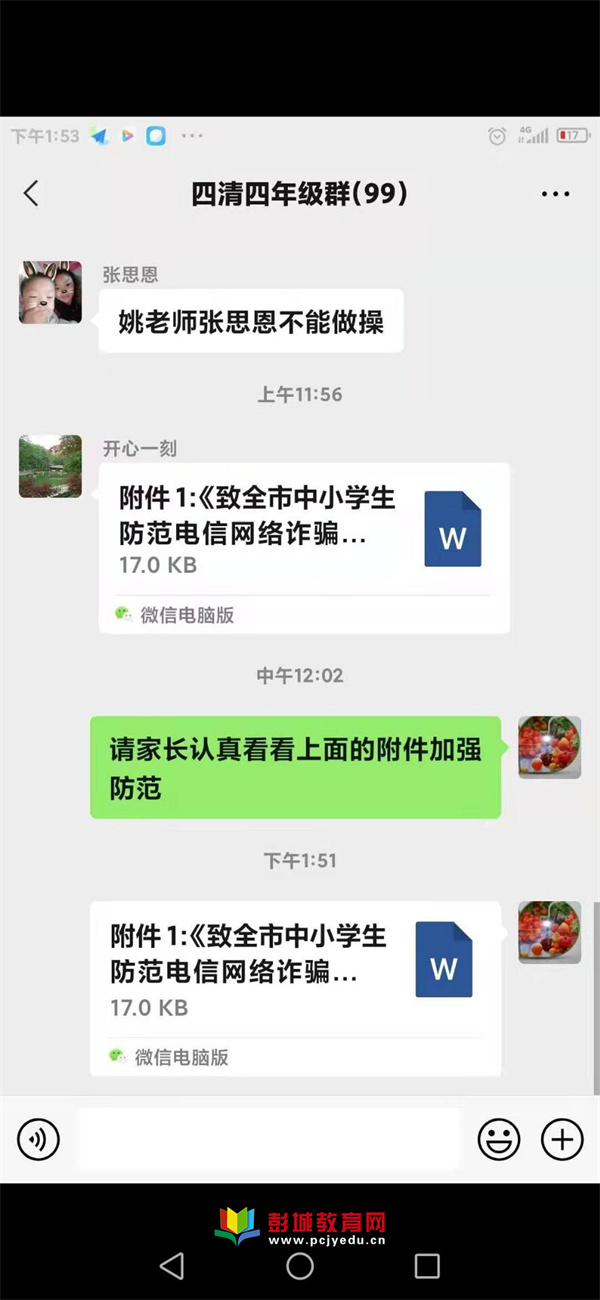Open 张思恩's profile avatar
This screenshot has width=600, height=1300.
tap(50, 292)
